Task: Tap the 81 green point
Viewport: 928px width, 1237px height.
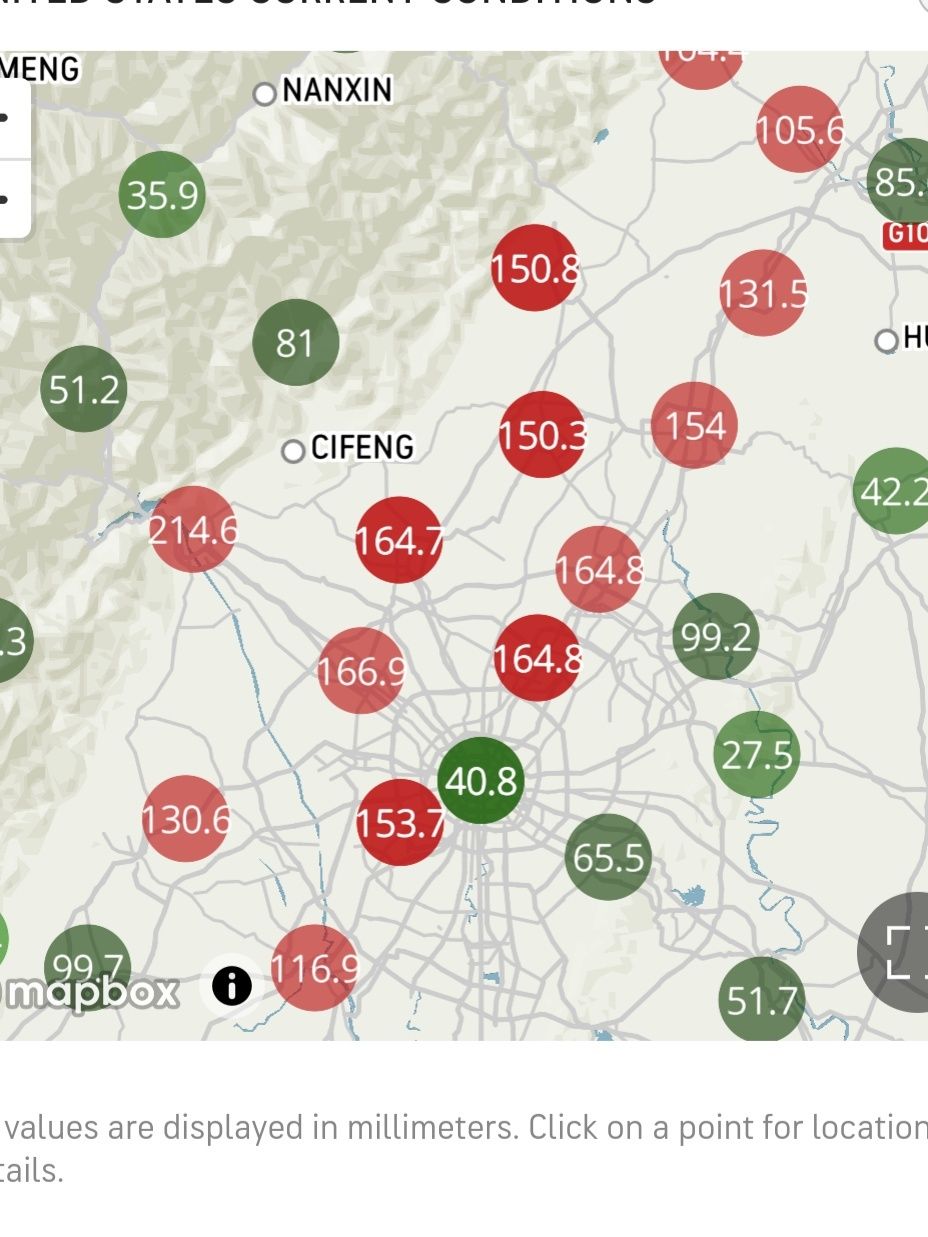Action: pyautogui.click(x=295, y=343)
